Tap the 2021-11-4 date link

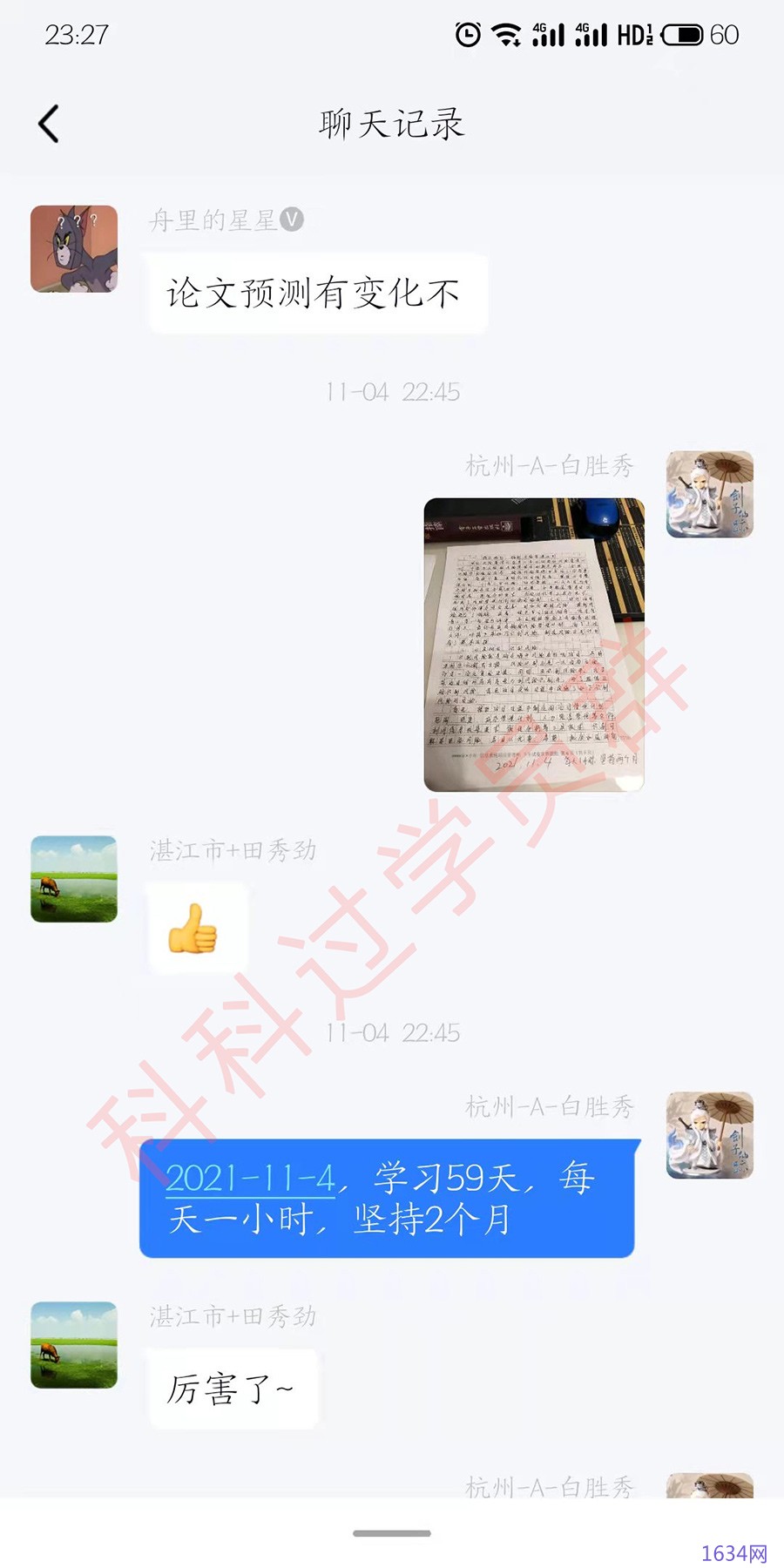tap(250, 1179)
